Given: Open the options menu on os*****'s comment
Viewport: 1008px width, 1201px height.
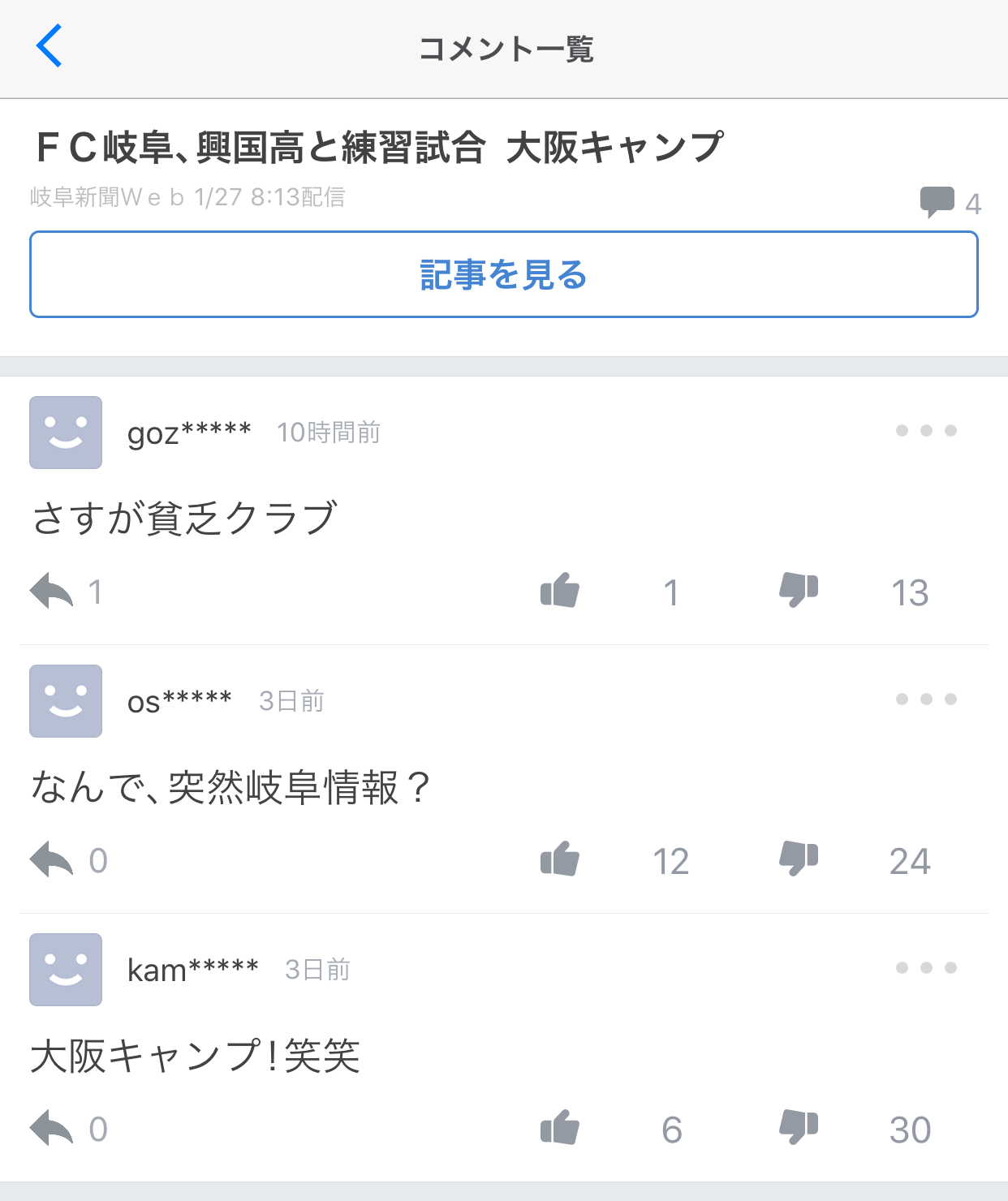Looking at the screenshot, I should coord(925,700).
